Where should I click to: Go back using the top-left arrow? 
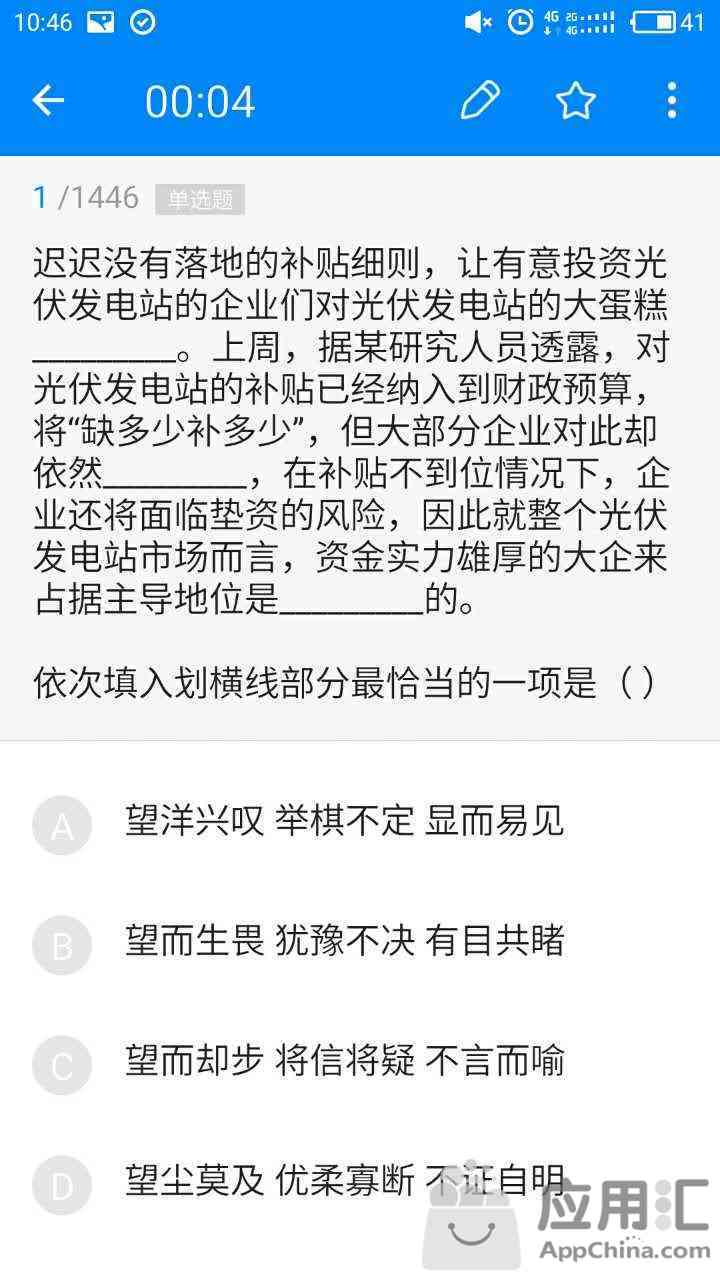(48, 101)
